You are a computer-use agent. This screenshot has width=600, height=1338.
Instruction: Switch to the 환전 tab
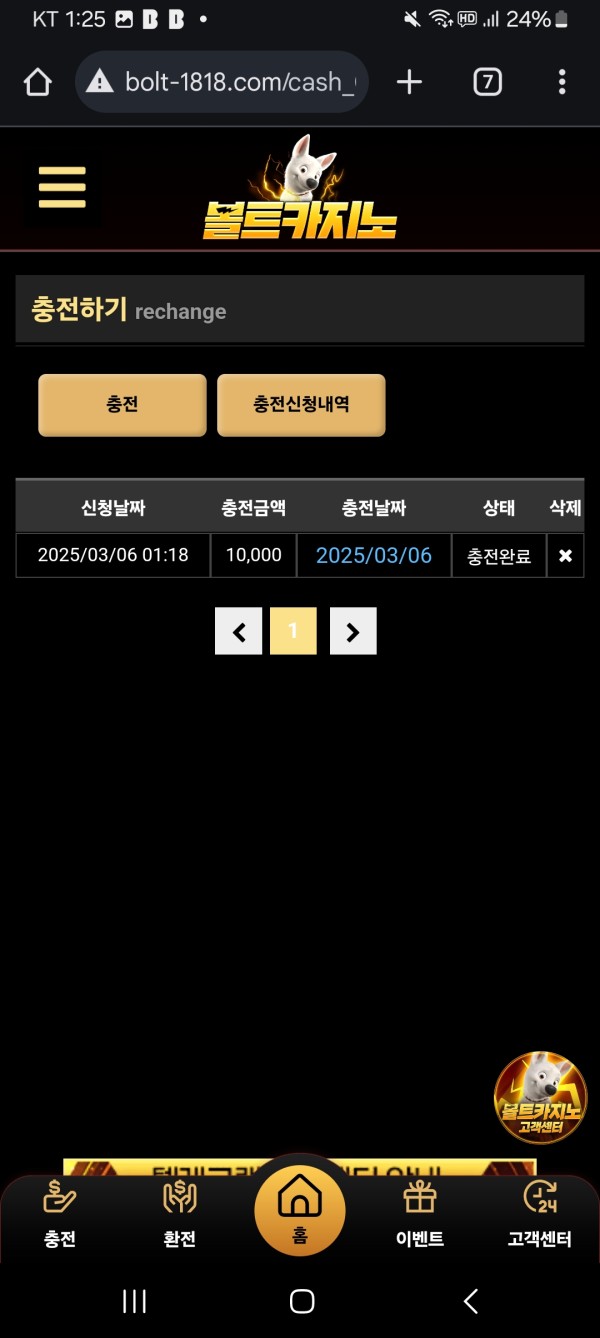click(x=179, y=1214)
